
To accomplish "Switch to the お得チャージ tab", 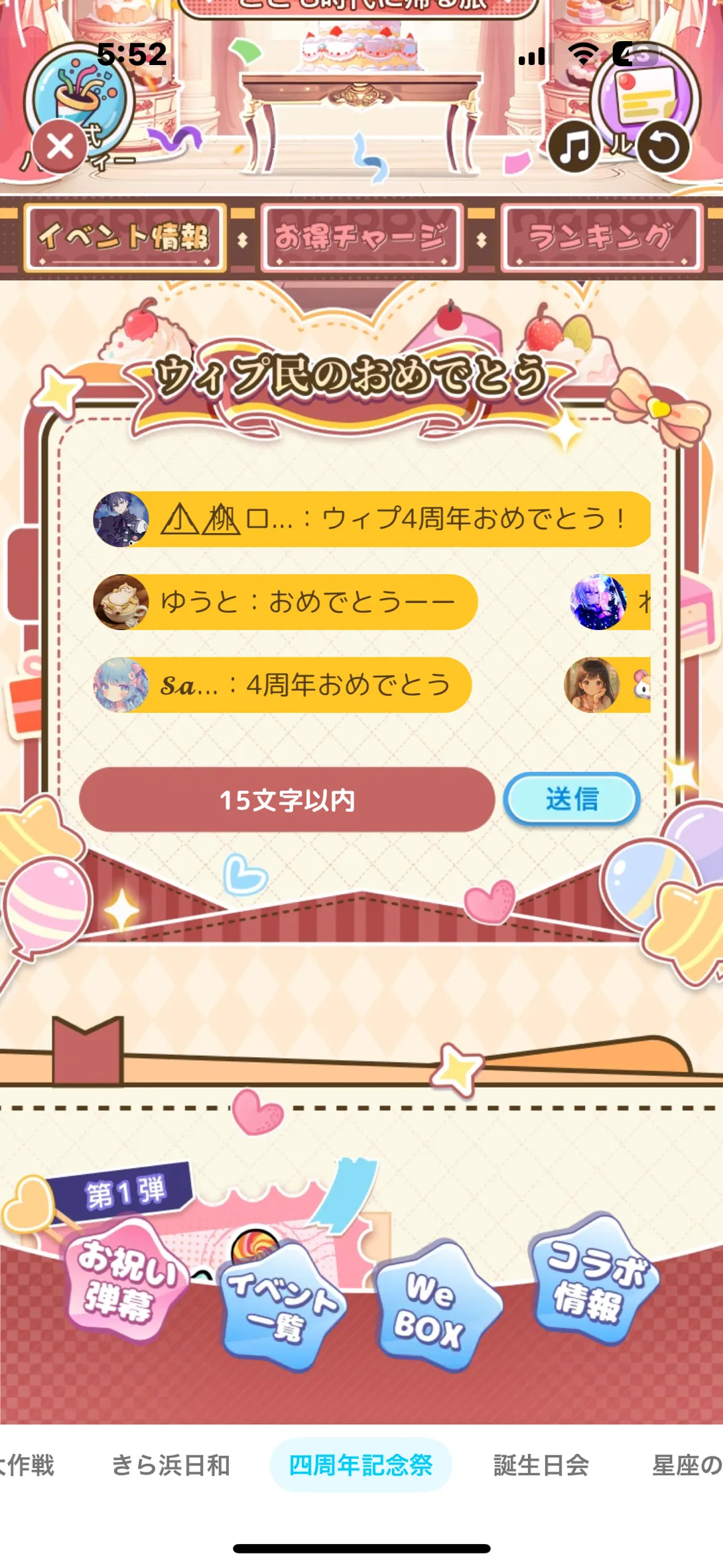I will pyautogui.click(x=361, y=237).
